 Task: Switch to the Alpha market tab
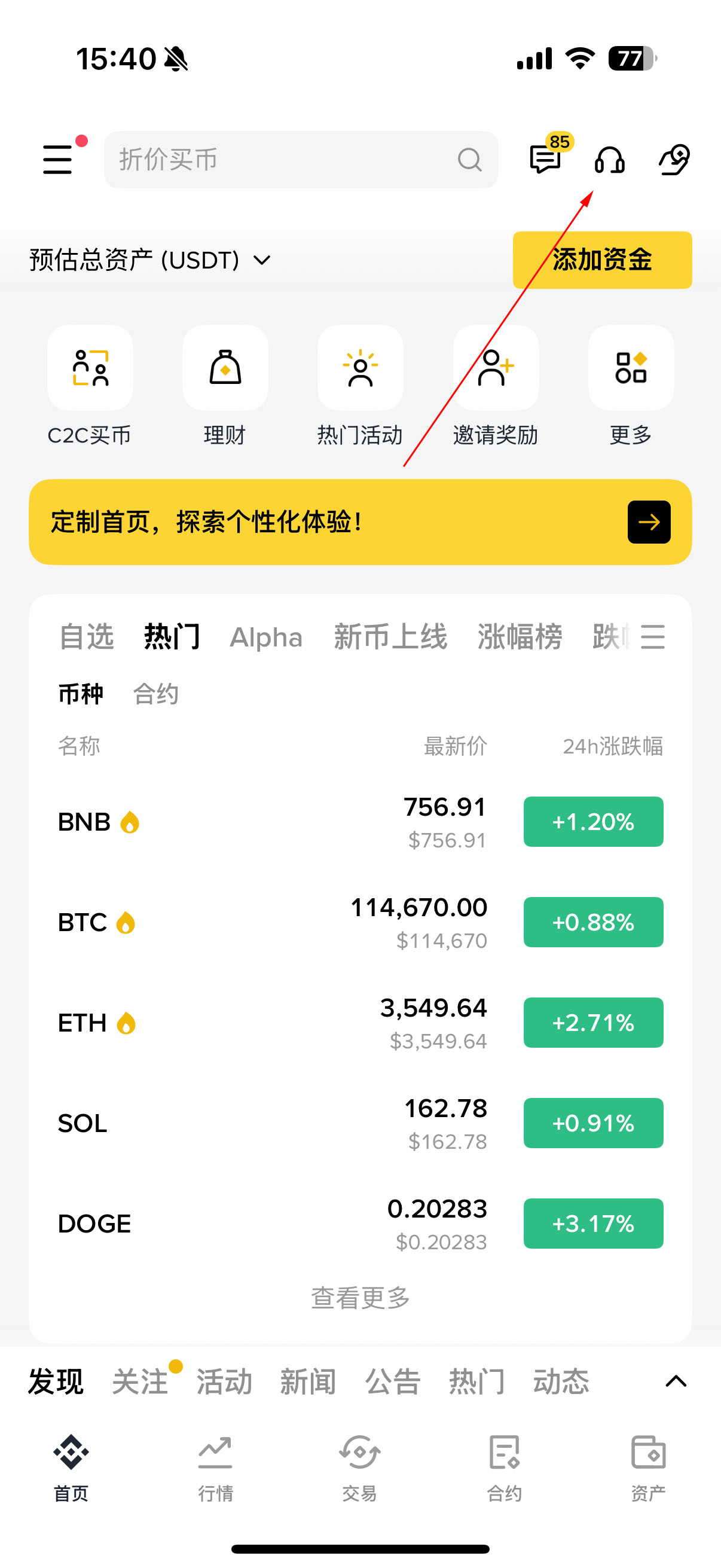(266, 637)
